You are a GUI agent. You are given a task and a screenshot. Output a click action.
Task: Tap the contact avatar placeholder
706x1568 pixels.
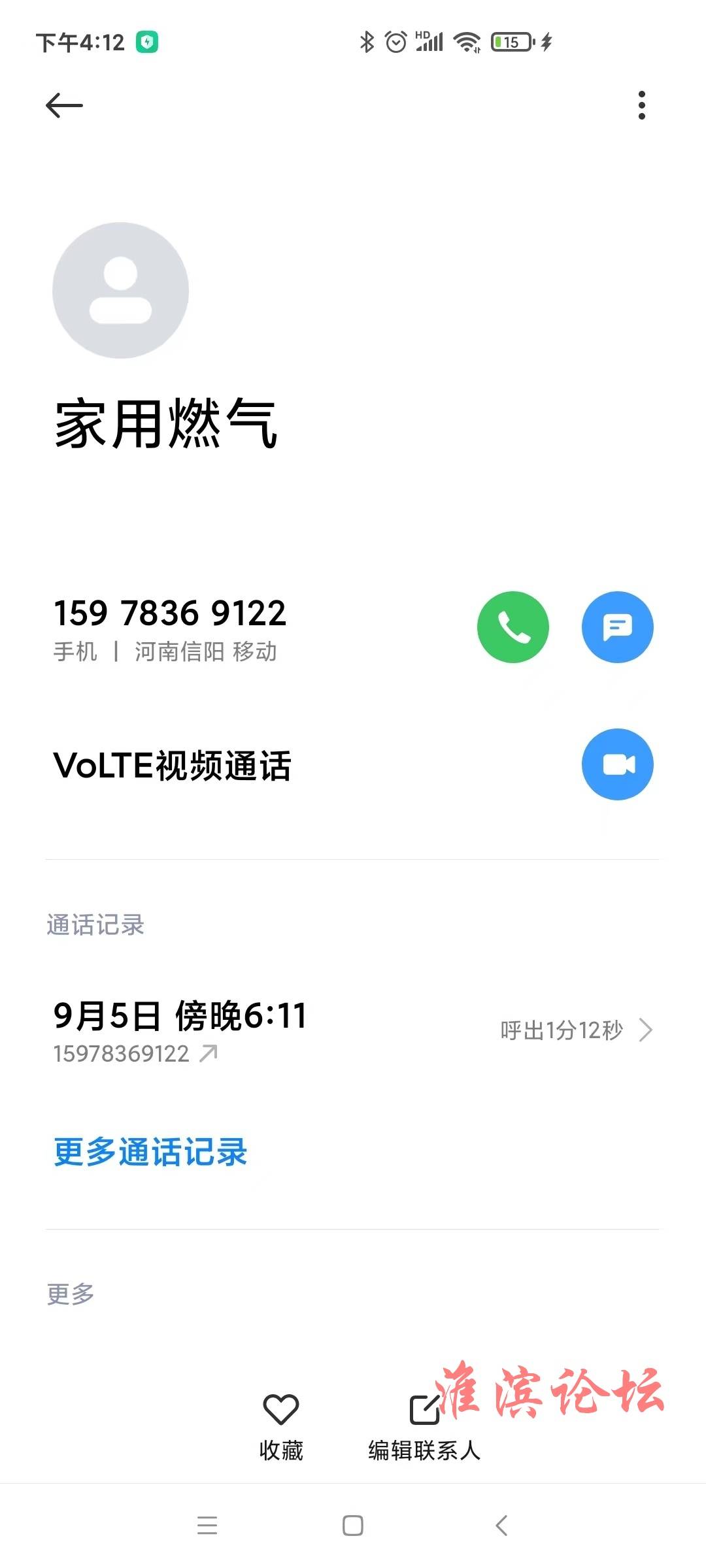coord(121,290)
